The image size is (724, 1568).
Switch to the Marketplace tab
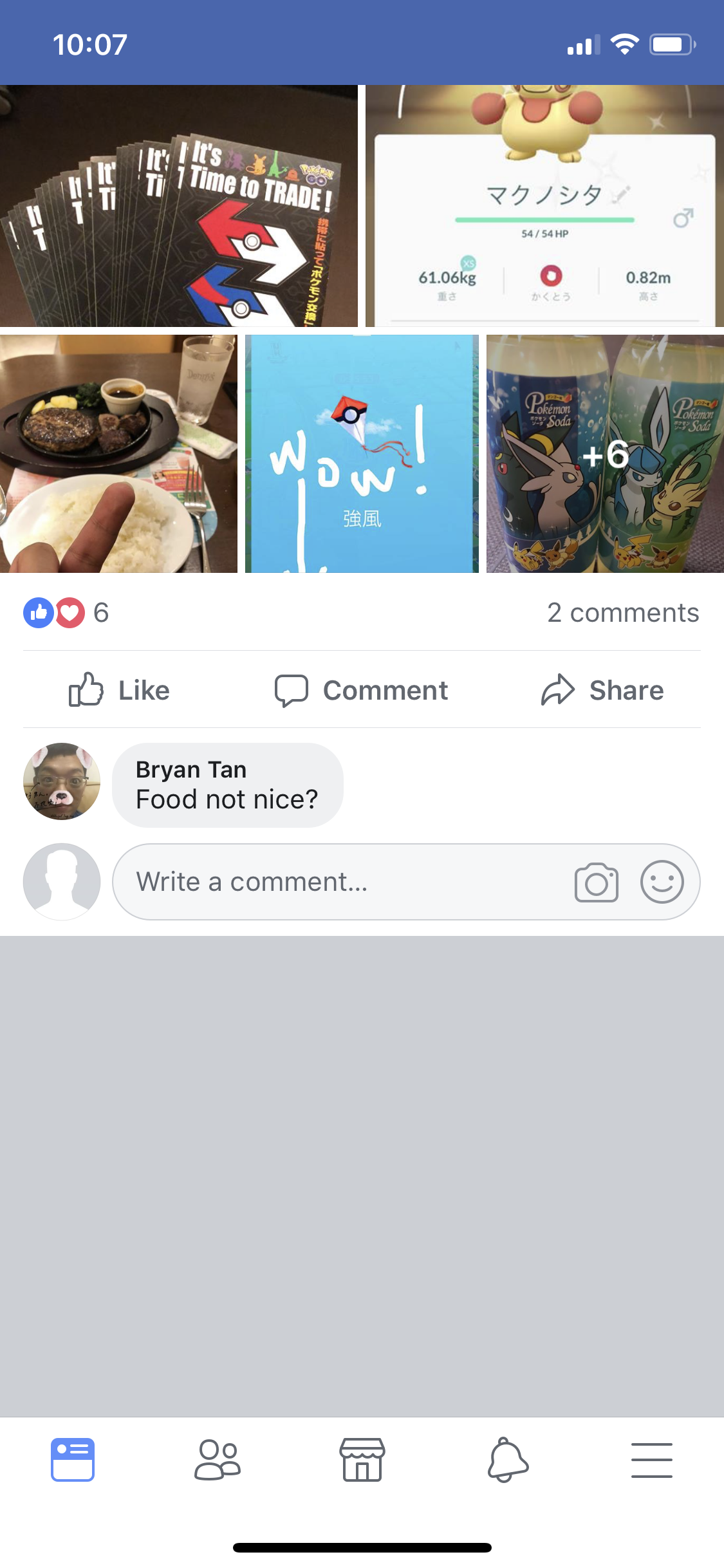362,1459
